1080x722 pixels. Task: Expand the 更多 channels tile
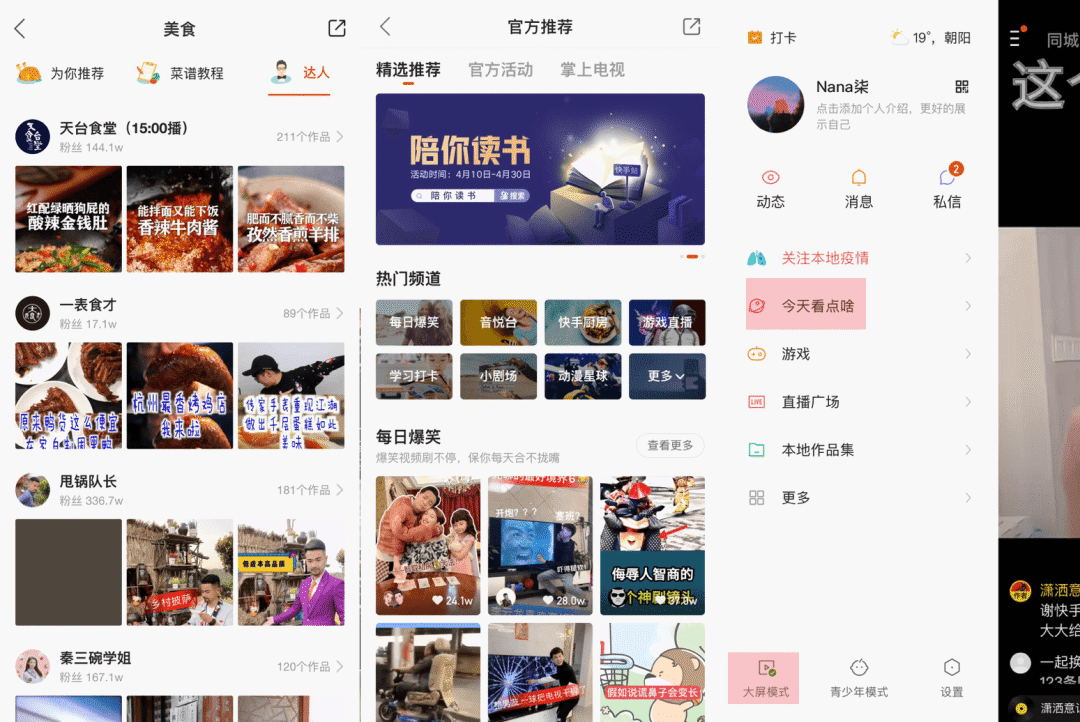(667, 376)
